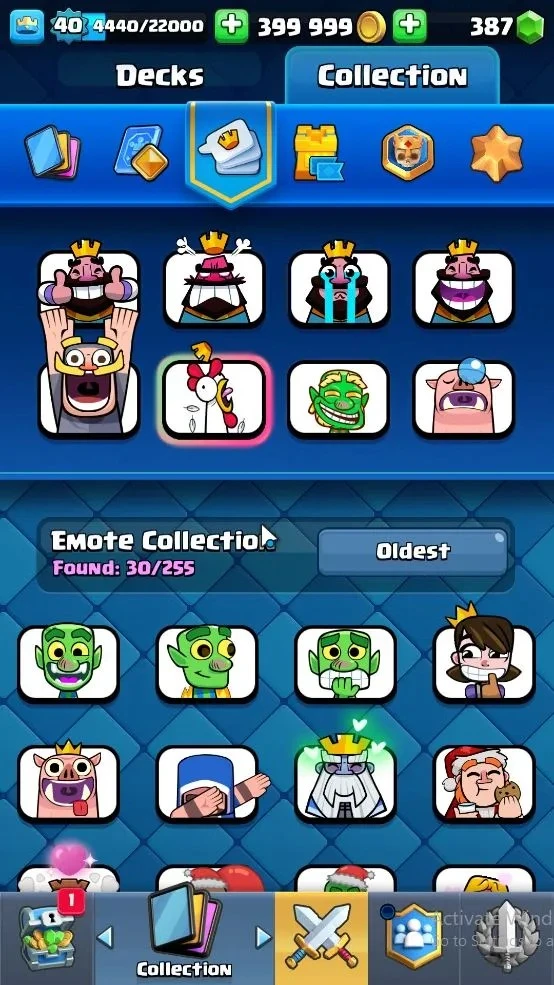The height and width of the screenshot is (985, 554).
Task: Open the cards collection section icon
Action: point(52,153)
